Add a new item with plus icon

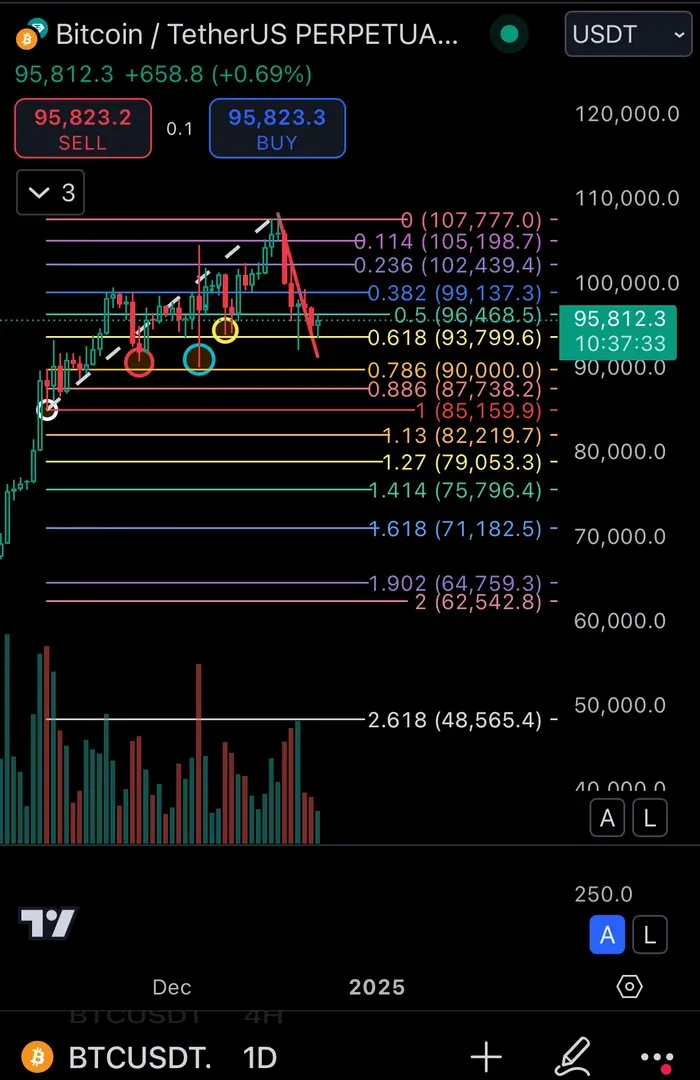point(486,1056)
